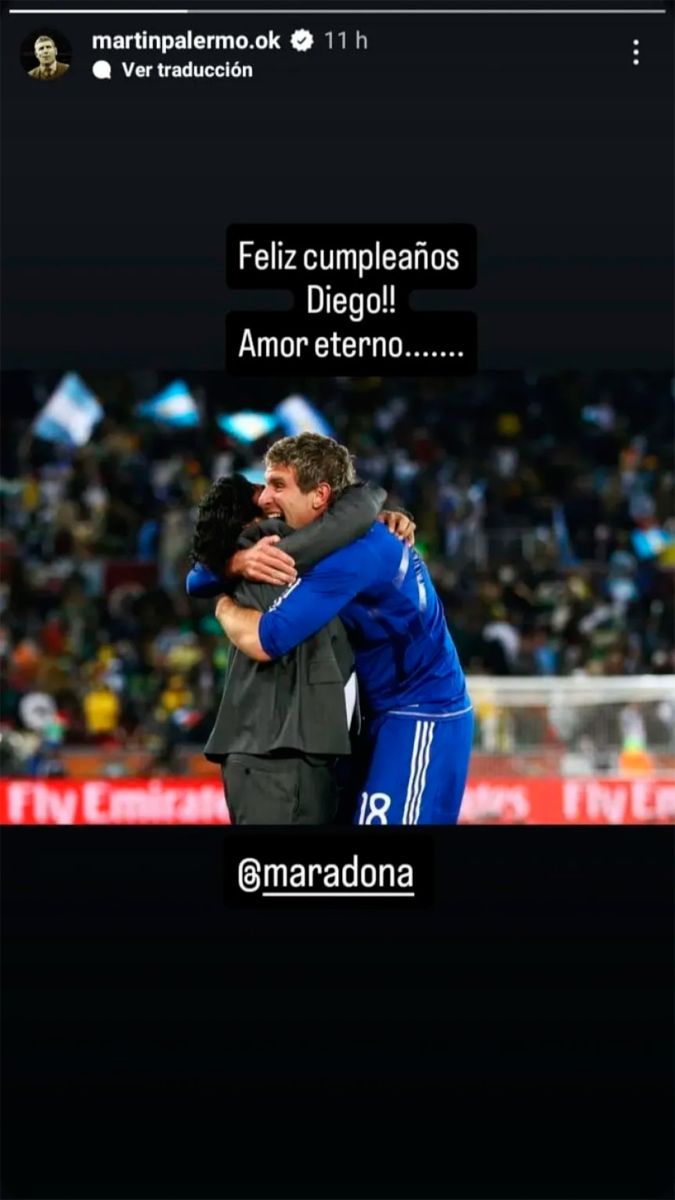Open the martinpalermo.ok username link
675x1200 pixels.
pos(186,41)
